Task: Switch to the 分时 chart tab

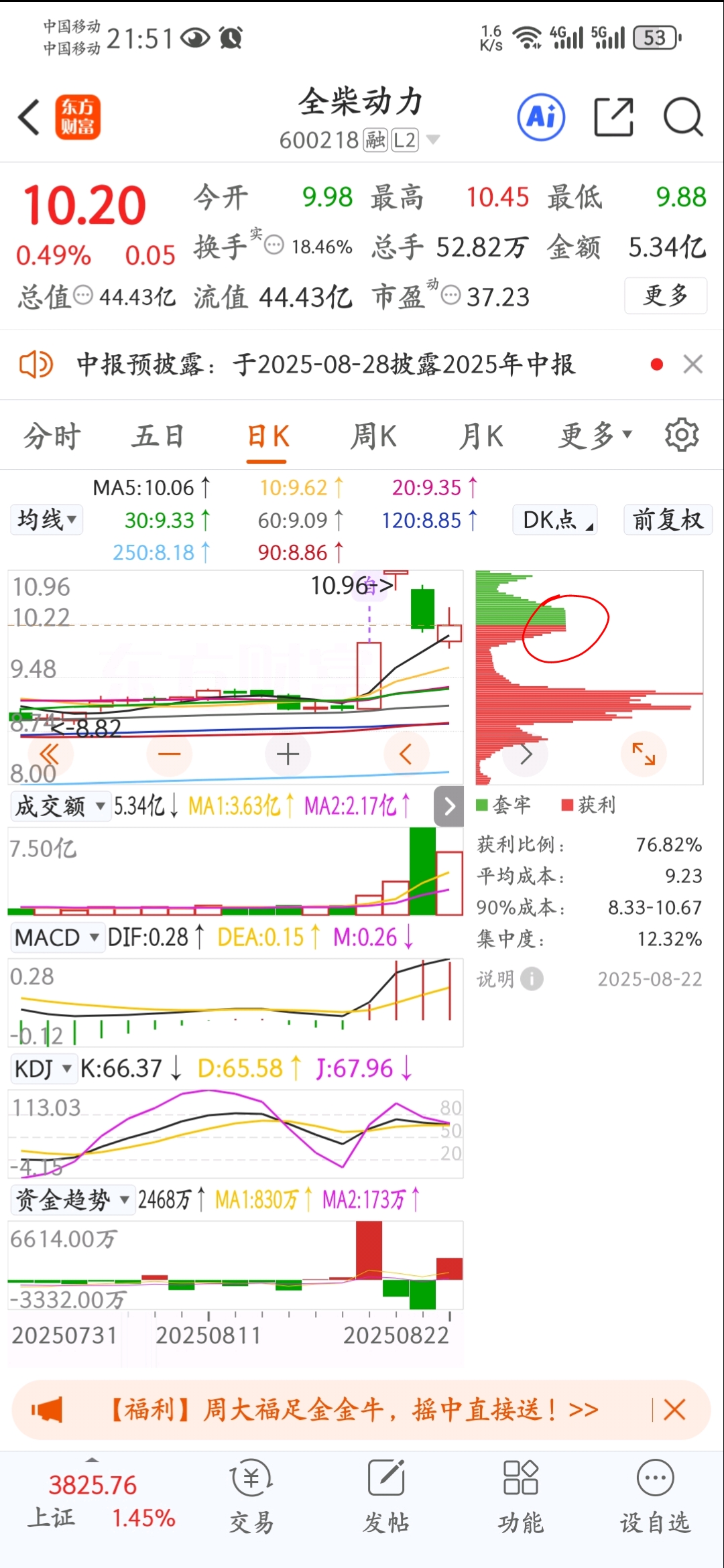Action: click(52, 436)
